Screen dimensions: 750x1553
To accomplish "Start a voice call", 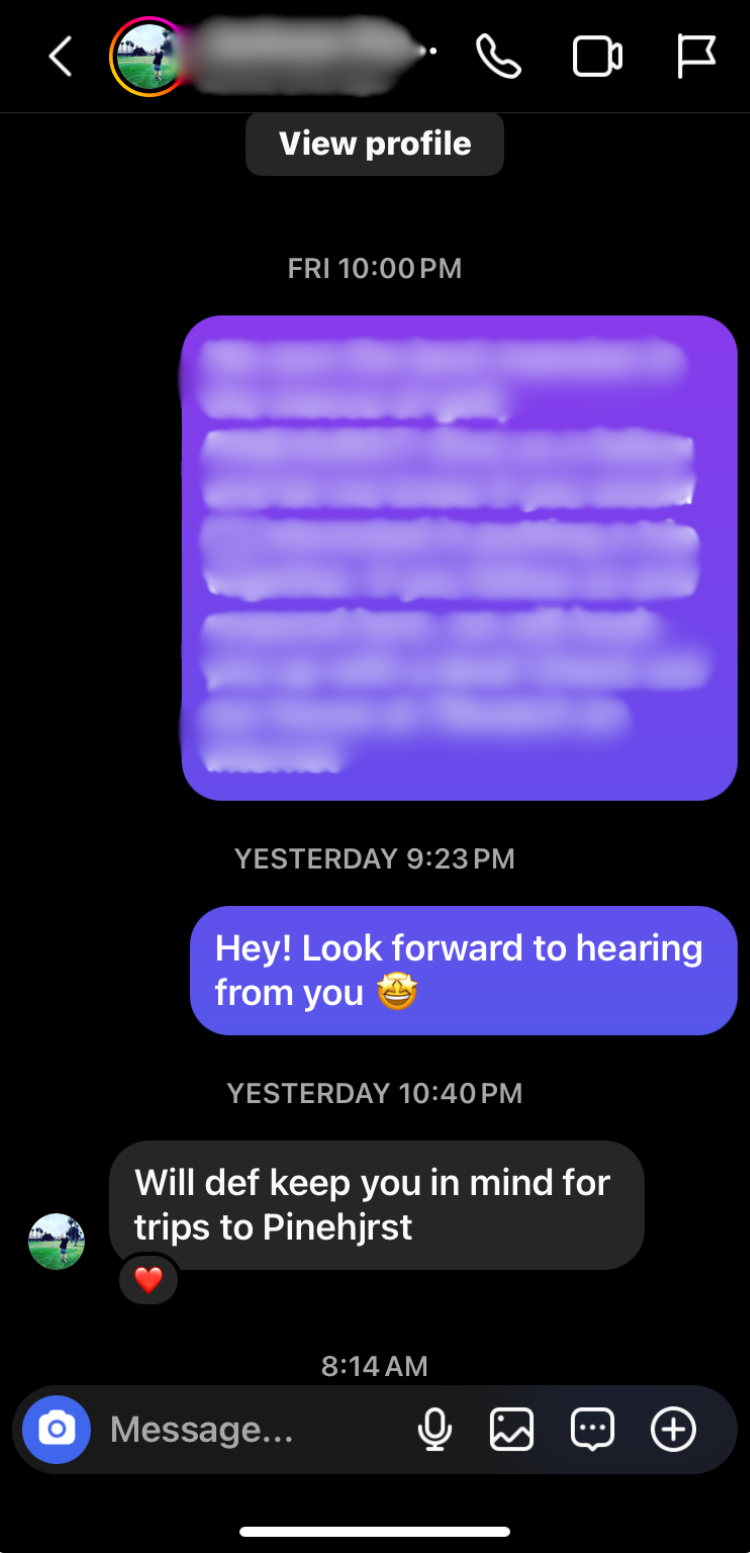I will point(497,57).
